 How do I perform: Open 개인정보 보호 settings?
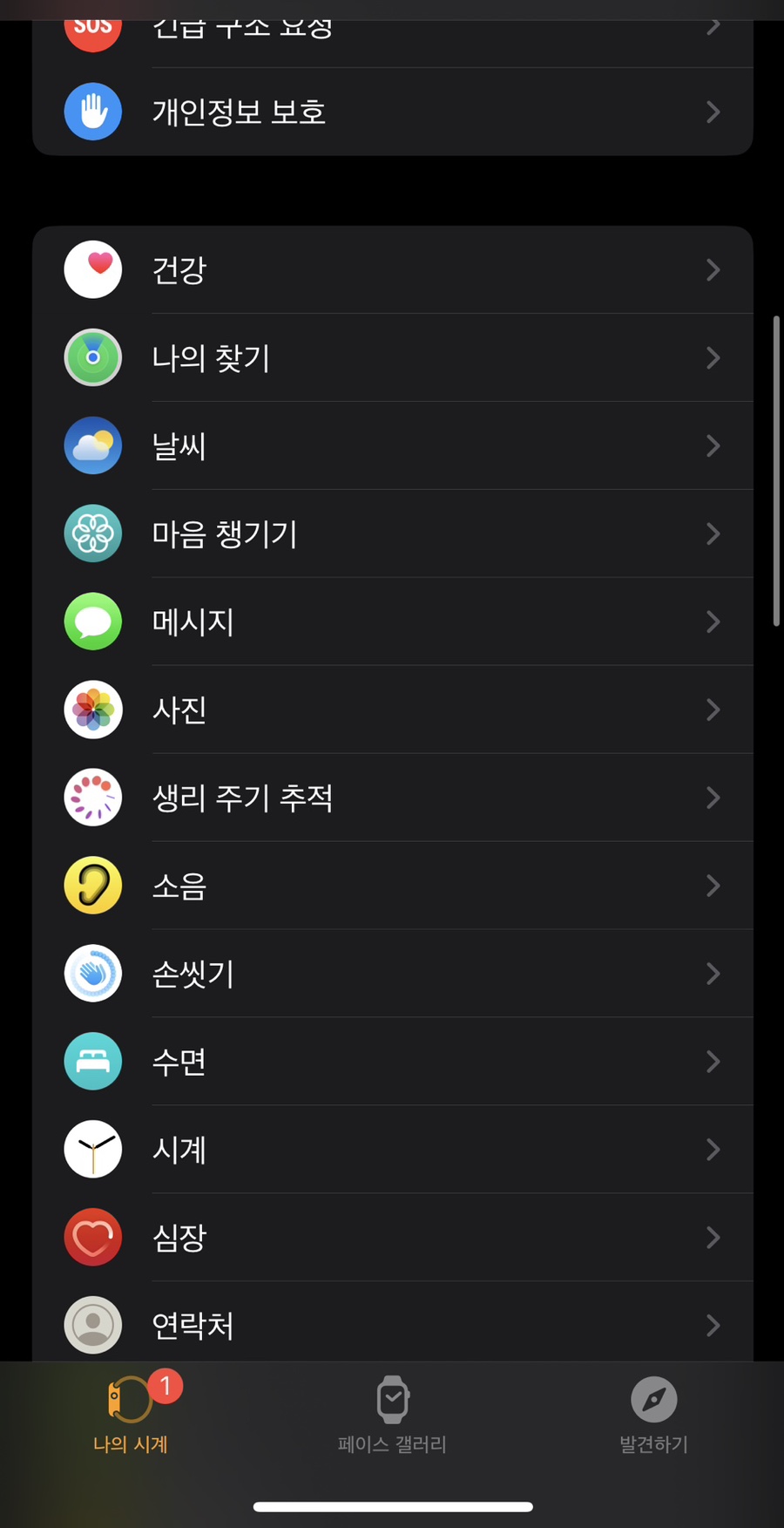click(392, 112)
